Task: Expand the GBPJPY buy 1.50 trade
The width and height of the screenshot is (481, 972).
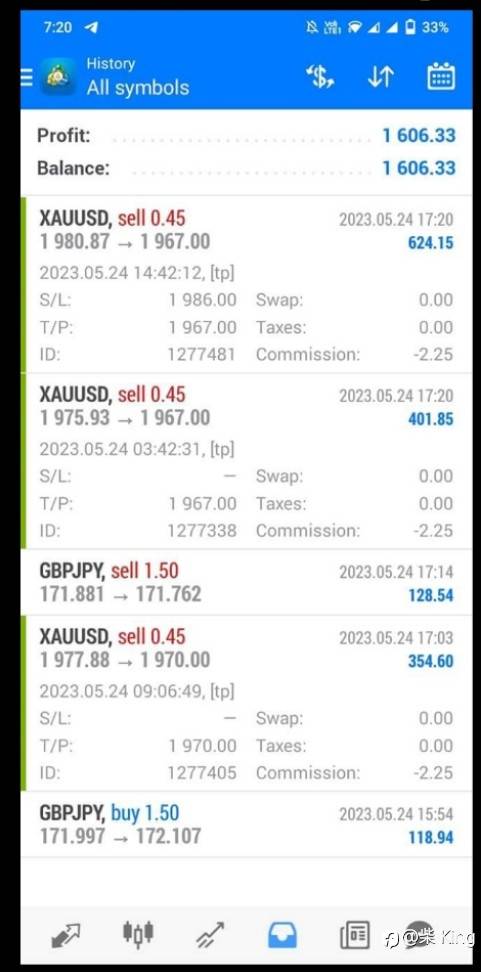Action: pos(246,824)
